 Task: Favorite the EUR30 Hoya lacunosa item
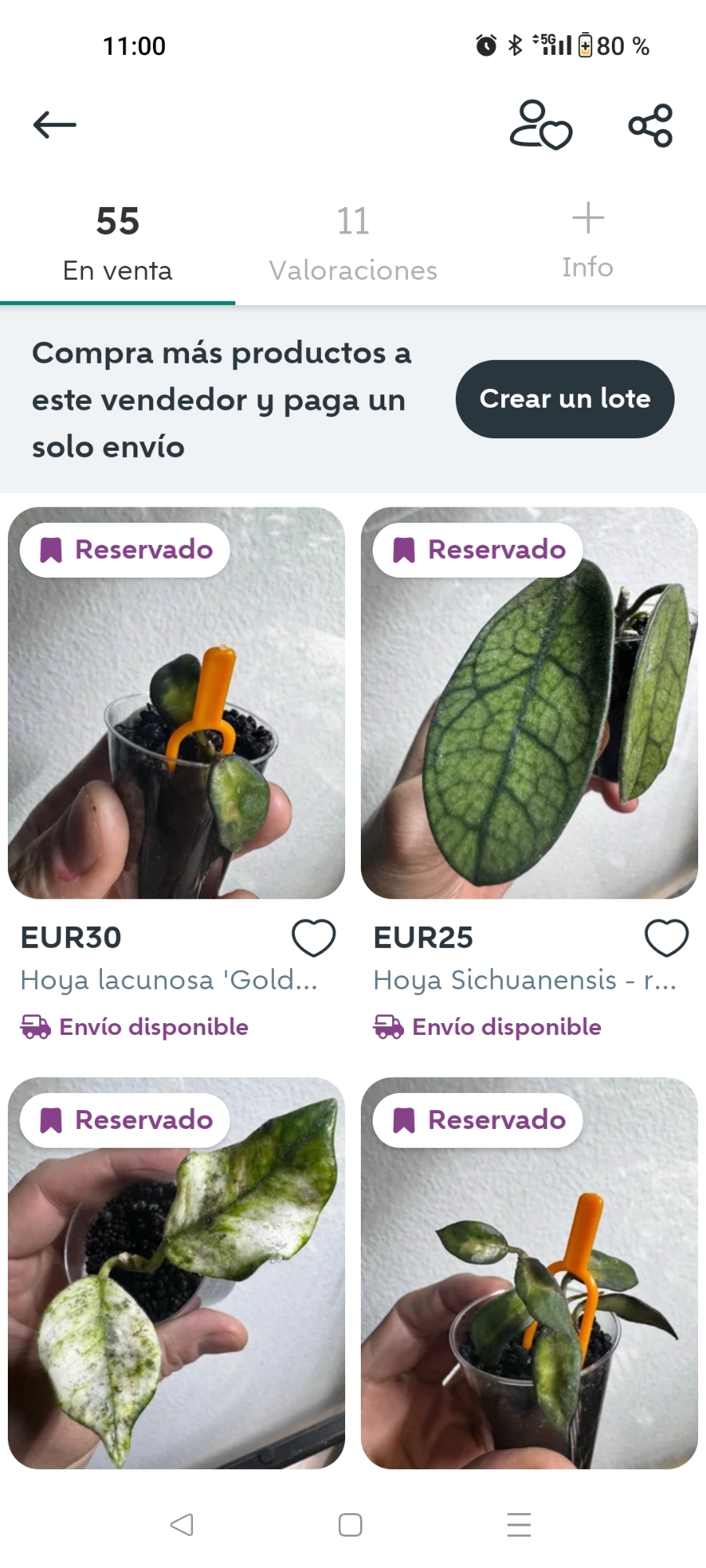click(314, 938)
